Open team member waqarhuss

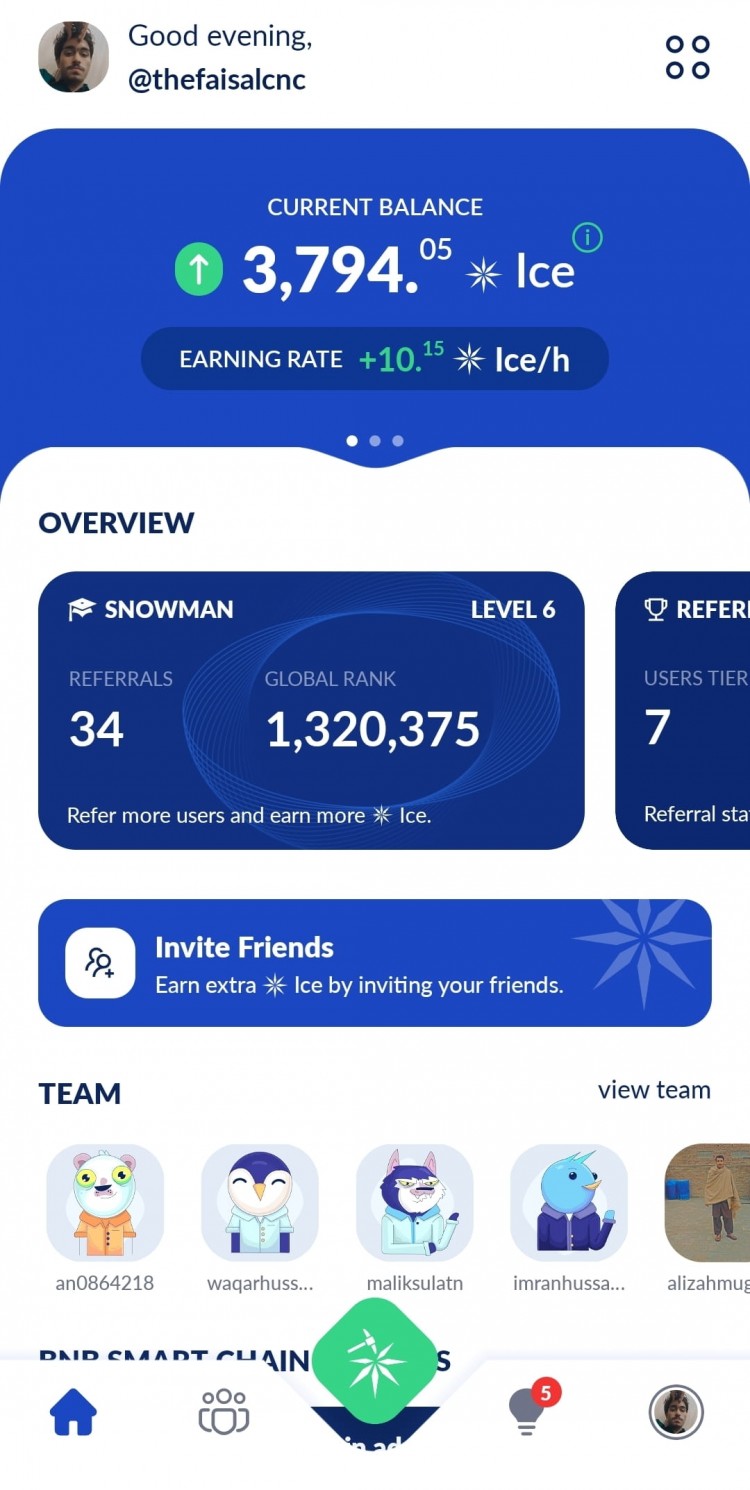[260, 1202]
